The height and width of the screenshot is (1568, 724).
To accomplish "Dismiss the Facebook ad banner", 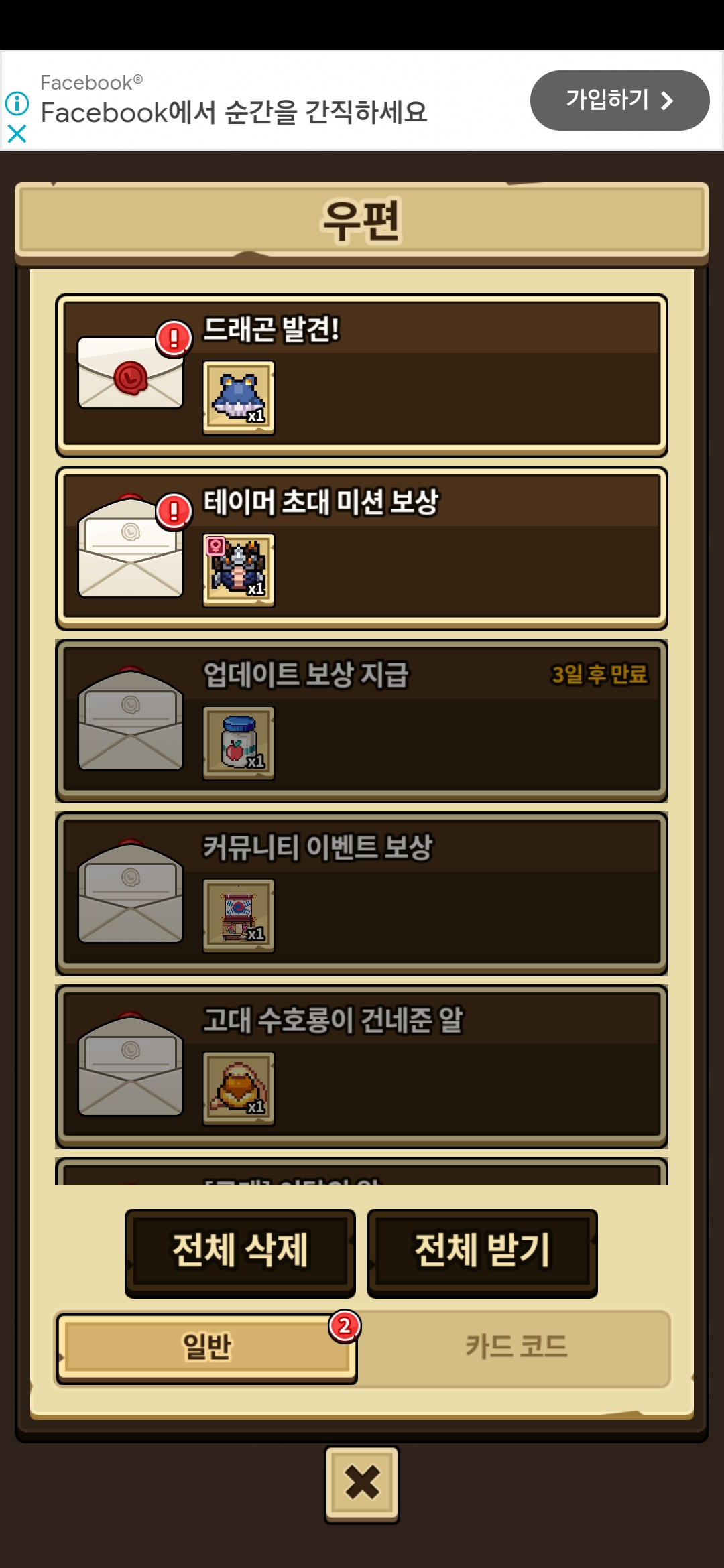I will pyautogui.click(x=17, y=134).
